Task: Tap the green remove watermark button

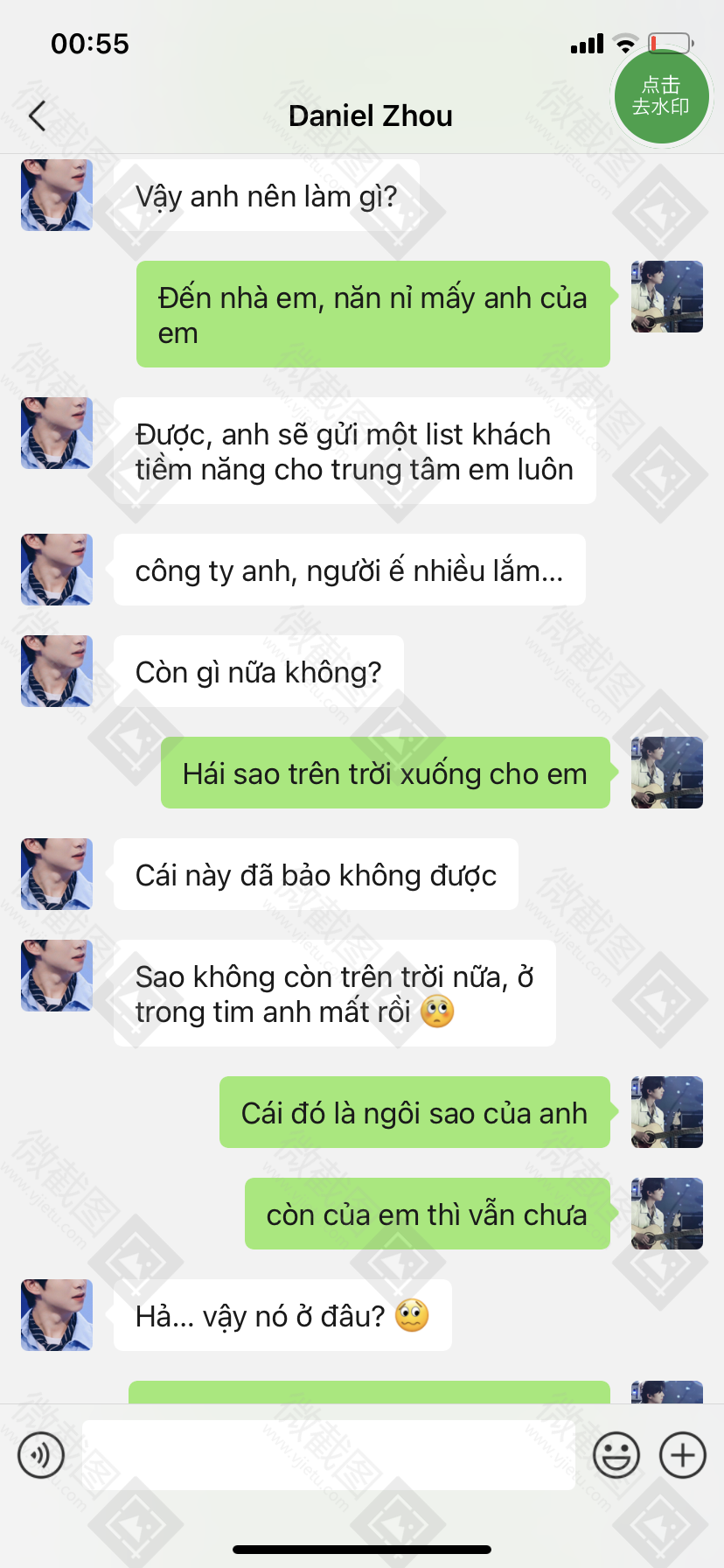Action: (x=661, y=96)
